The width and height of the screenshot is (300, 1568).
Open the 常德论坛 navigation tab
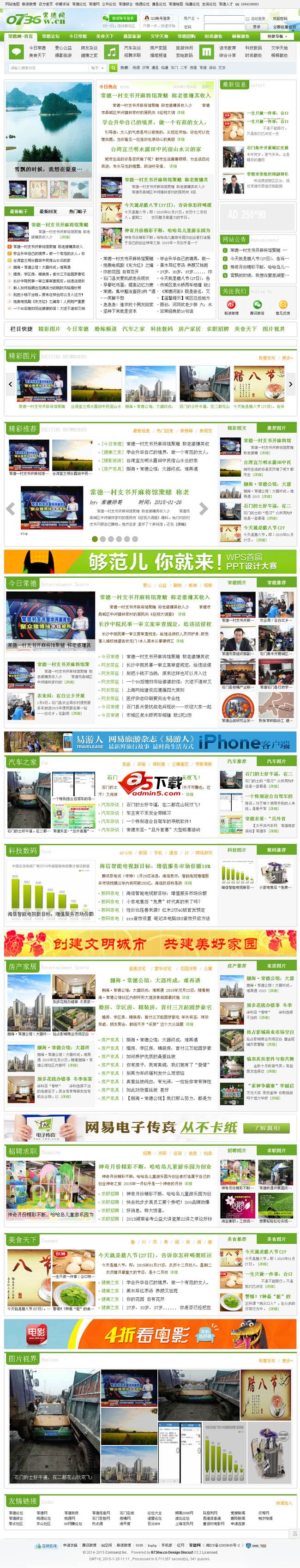(x=51, y=36)
